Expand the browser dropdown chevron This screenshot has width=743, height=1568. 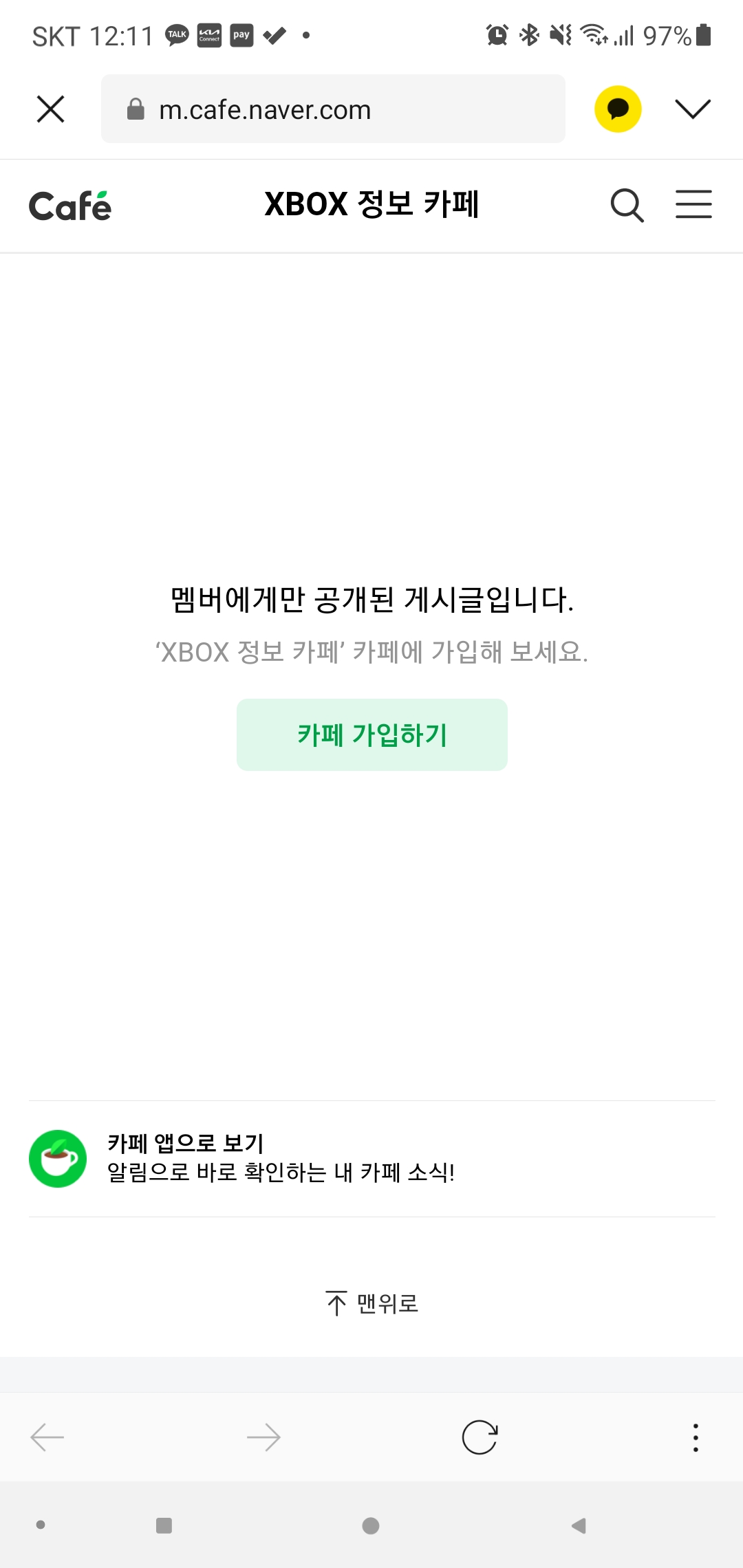(692, 109)
